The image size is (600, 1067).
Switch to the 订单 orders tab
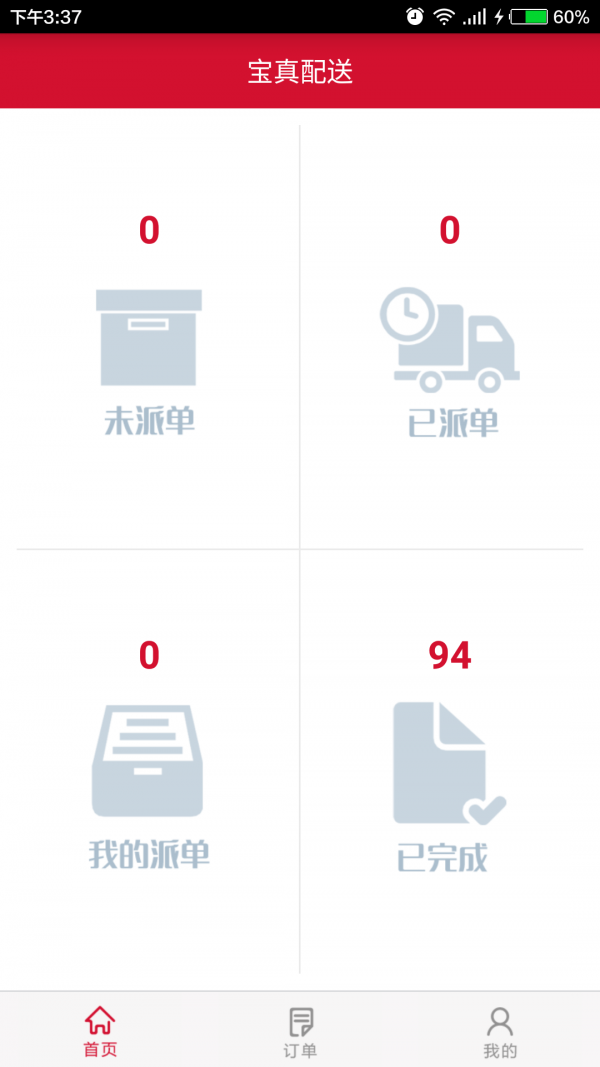pos(300,1031)
